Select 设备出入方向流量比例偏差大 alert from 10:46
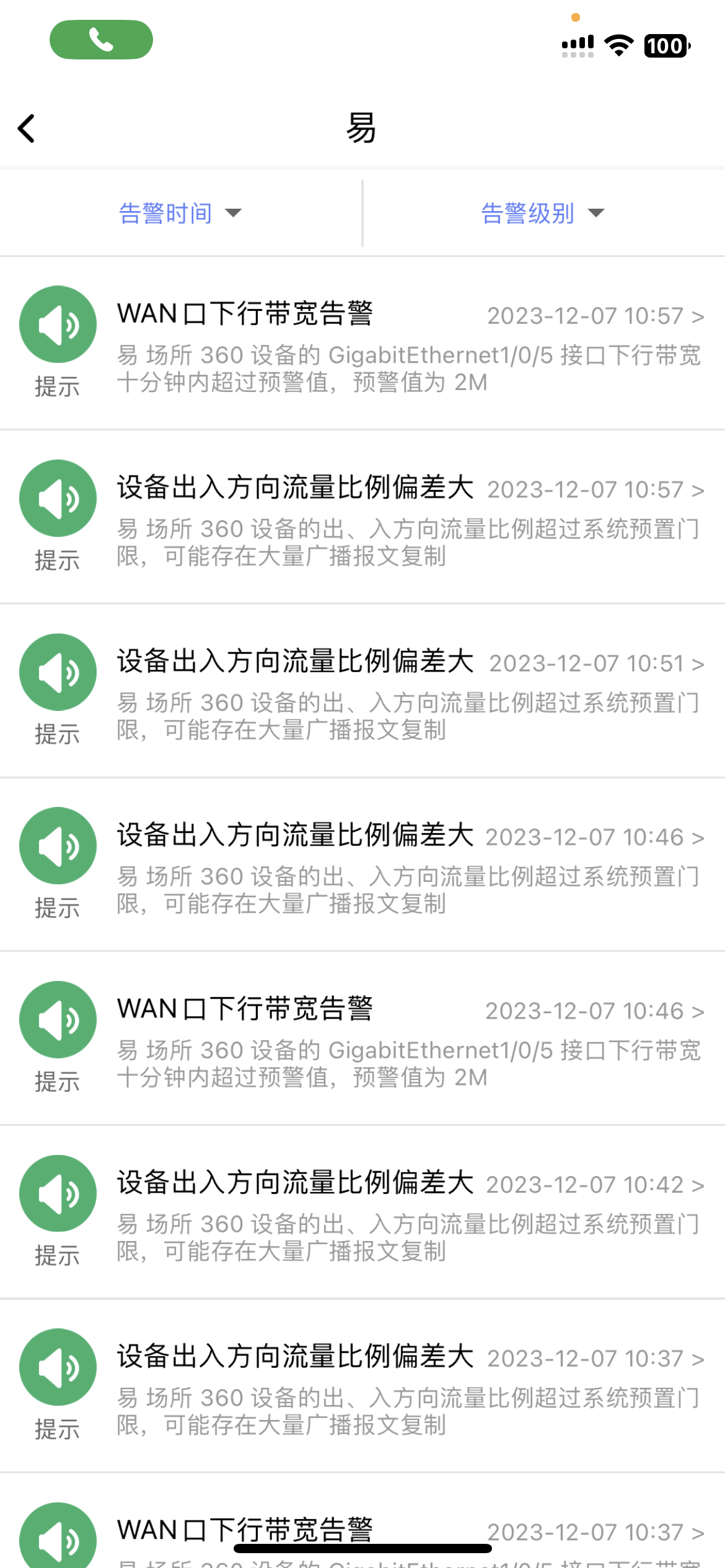This screenshot has width=725, height=1568. coord(409,865)
